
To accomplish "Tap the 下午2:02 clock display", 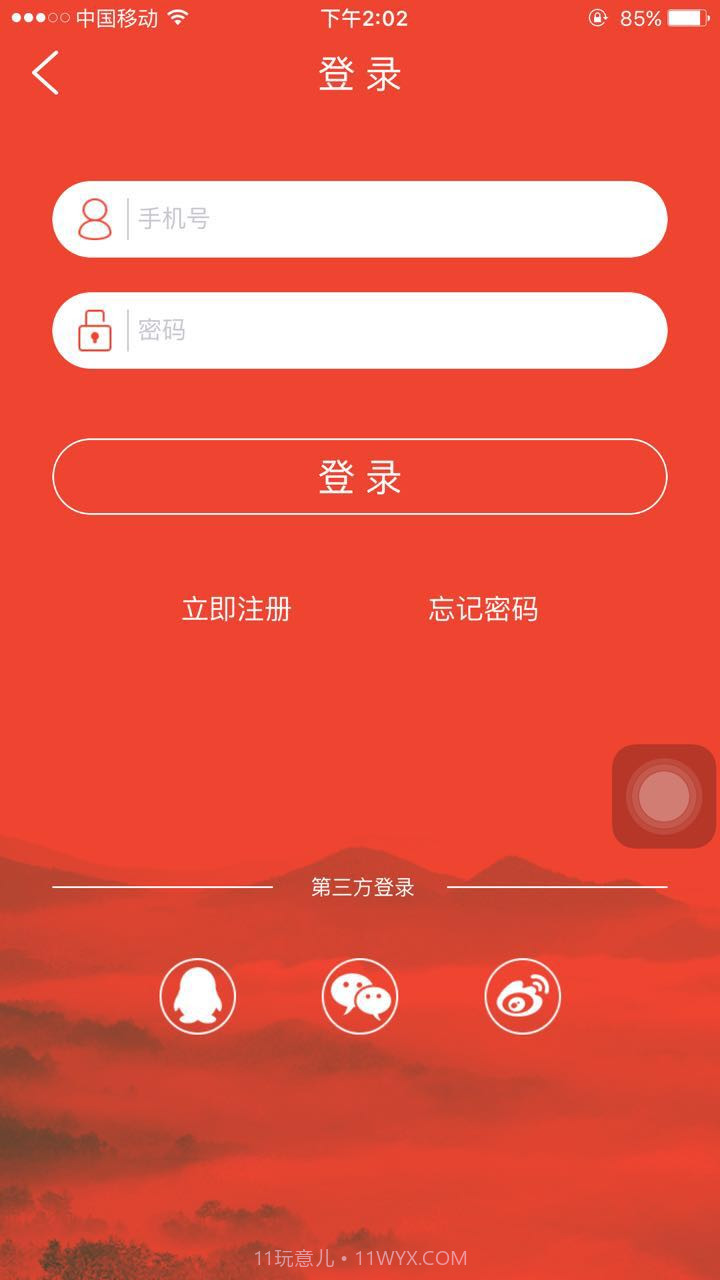I will [365, 15].
